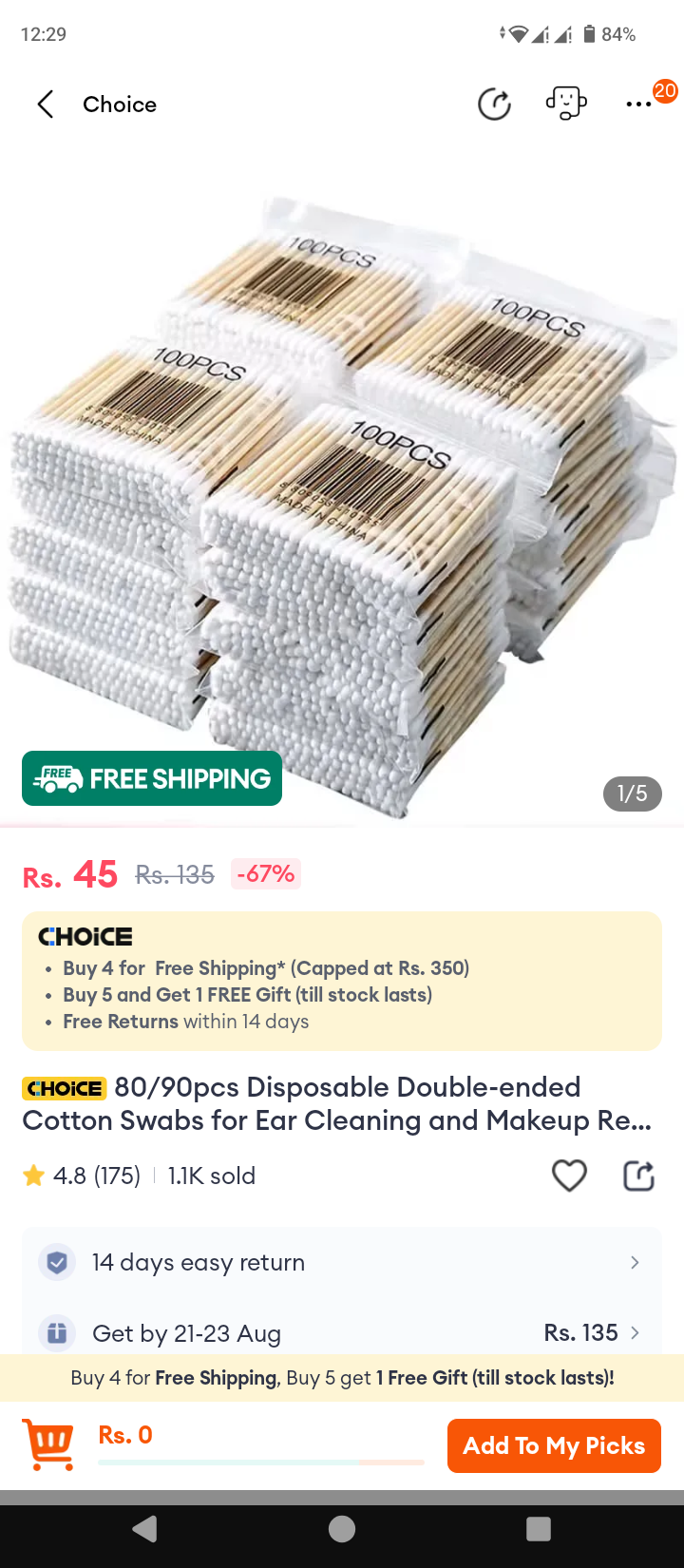Viewport: 684px width, 1568px height.
Task: Open the three-dot overflow menu
Action: tap(638, 104)
